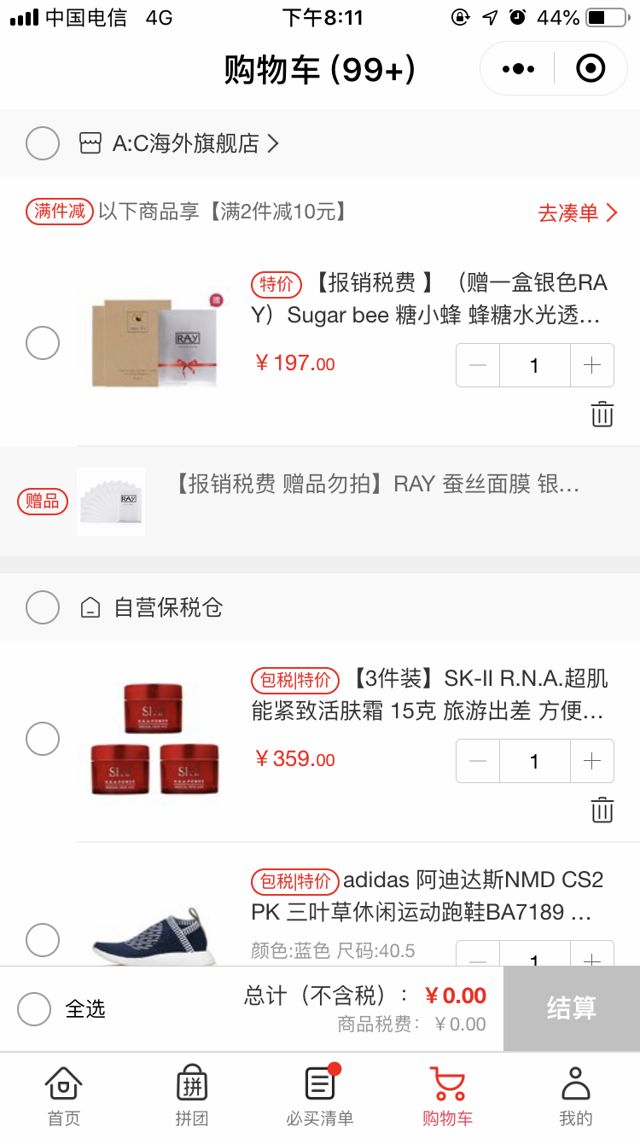Open the 必买清单 tab

click(320, 1095)
